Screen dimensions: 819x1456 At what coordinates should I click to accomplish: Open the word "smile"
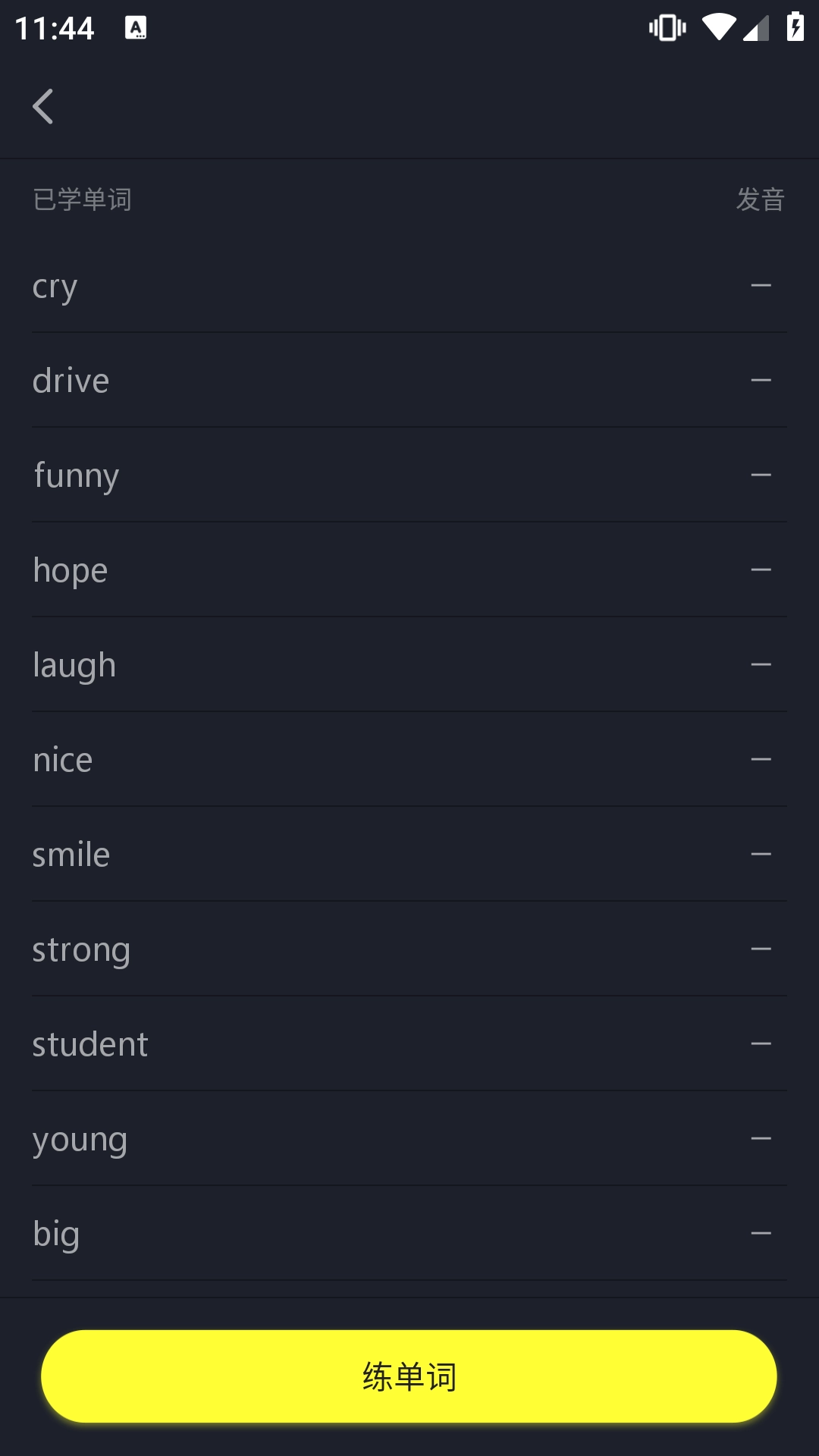coord(71,855)
